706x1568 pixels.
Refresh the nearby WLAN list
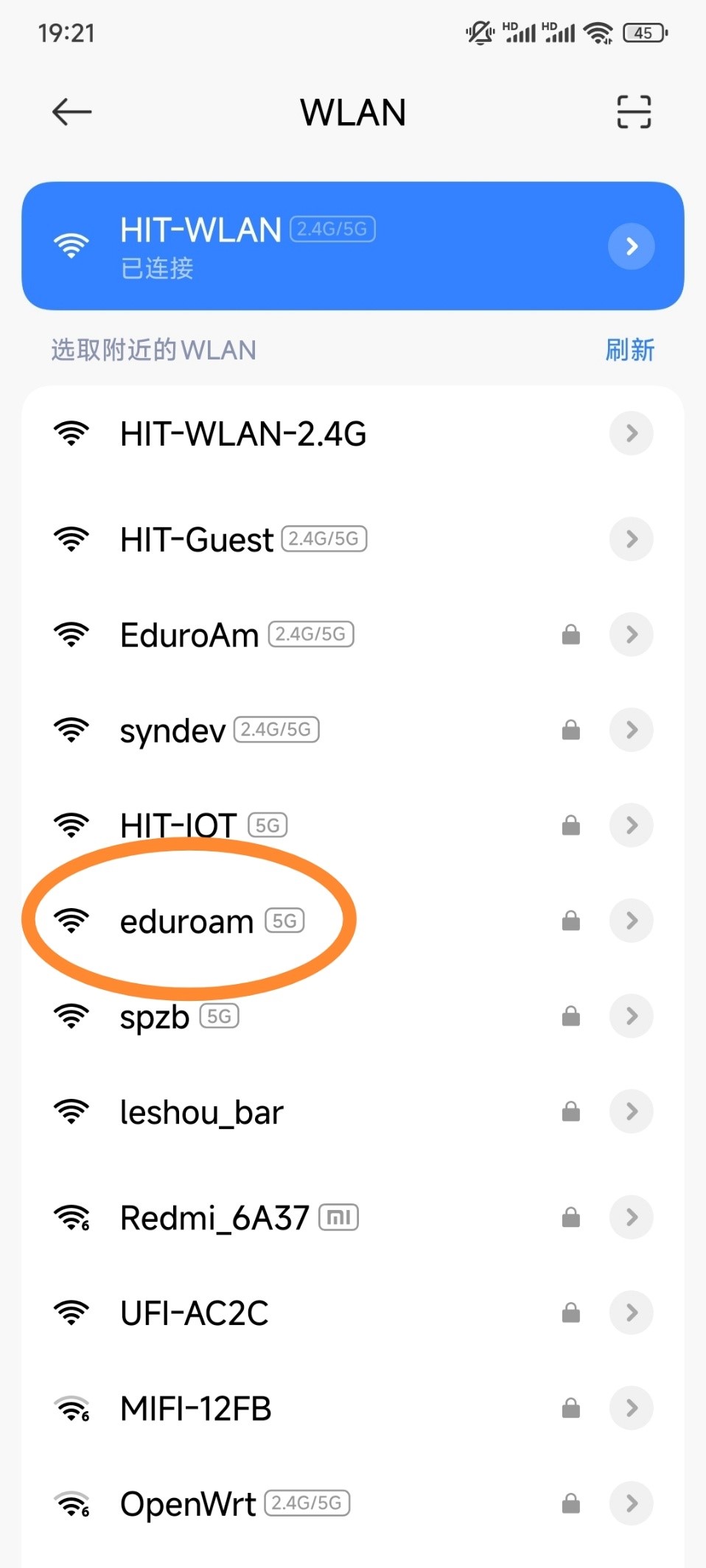[629, 349]
